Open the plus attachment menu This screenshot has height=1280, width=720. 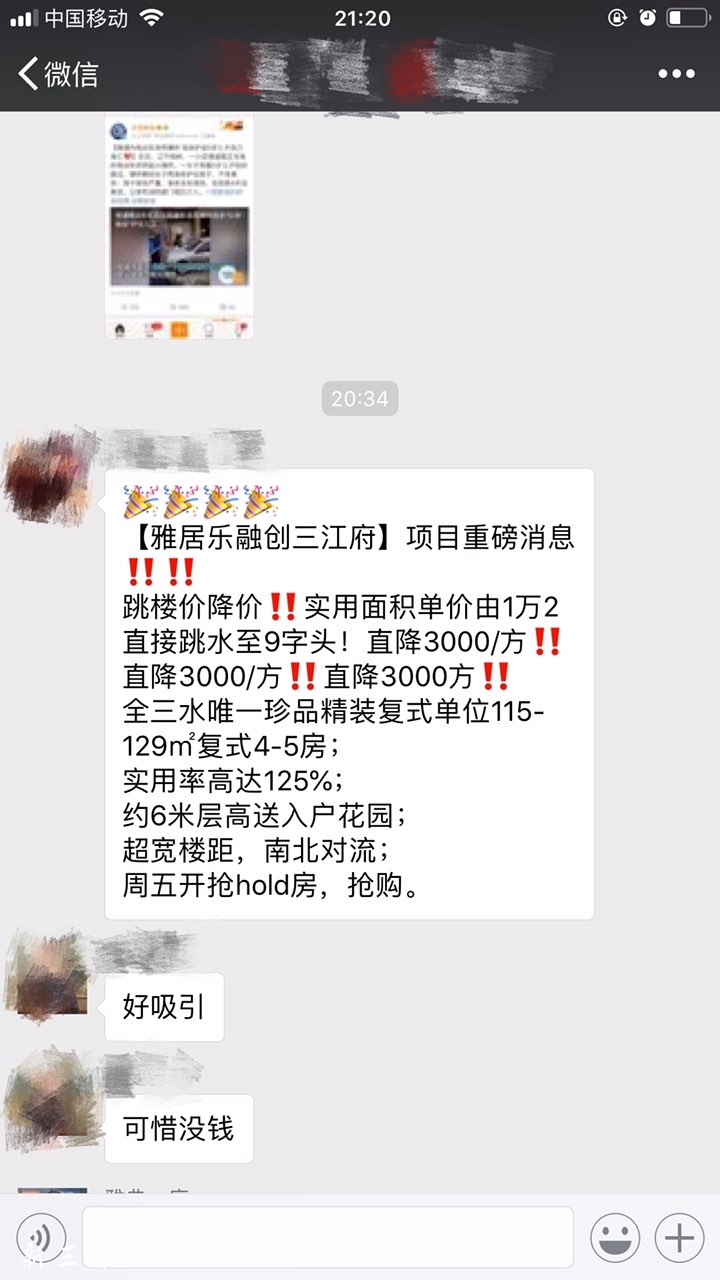[x=679, y=1238]
